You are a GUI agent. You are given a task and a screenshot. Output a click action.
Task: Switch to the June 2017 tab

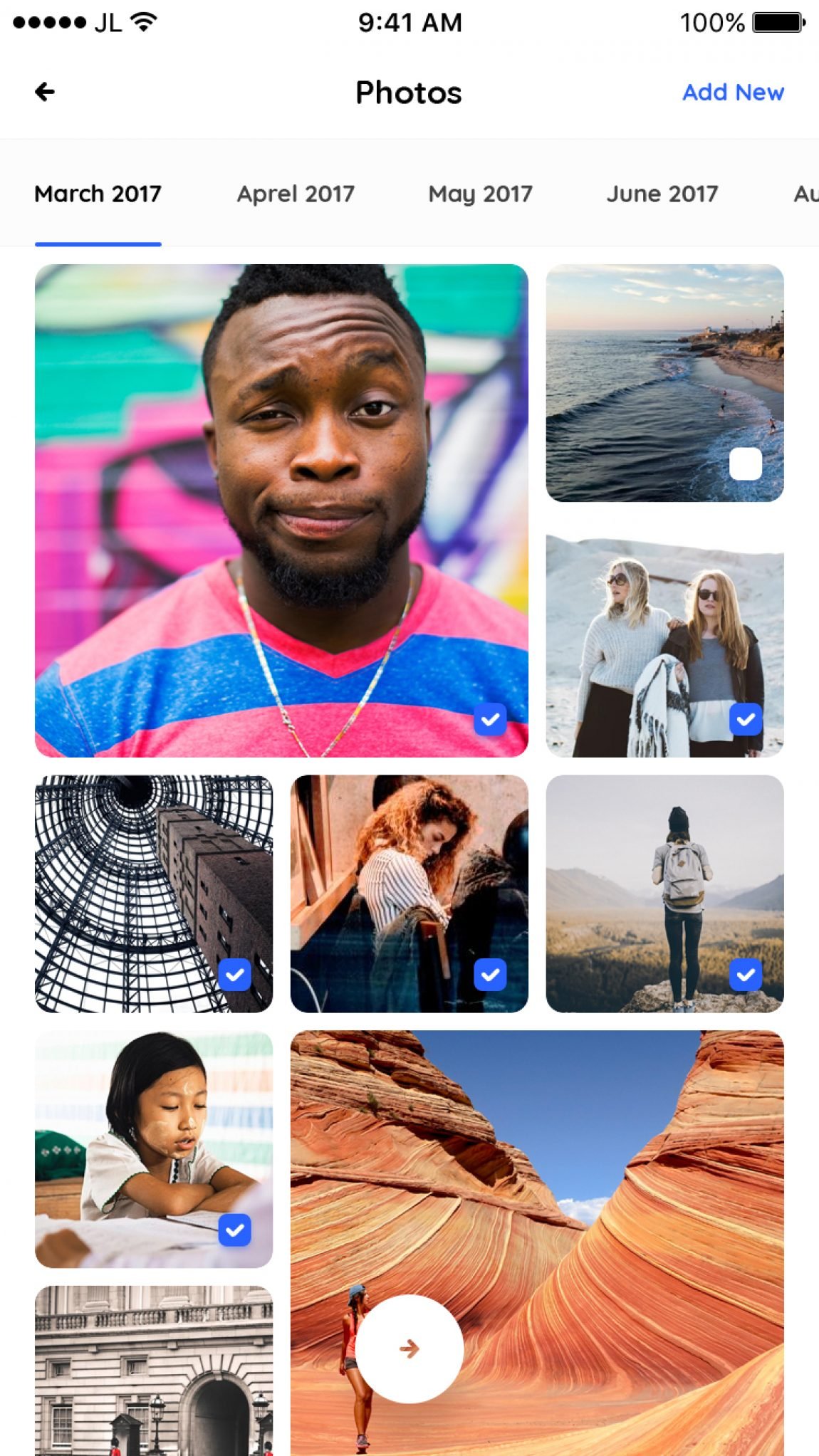click(x=662, y=194)
